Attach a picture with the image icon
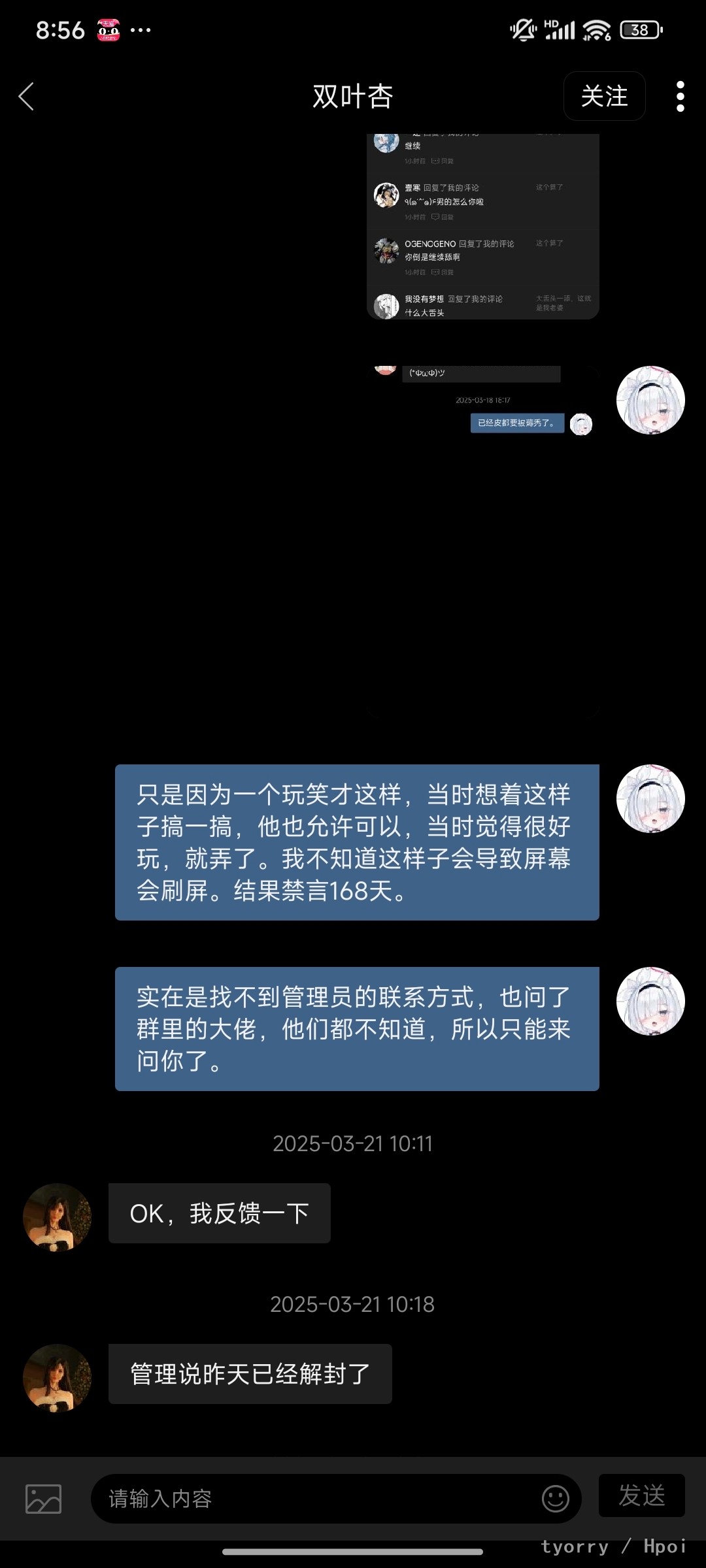706x1568 pixels. click(43, 1499)
